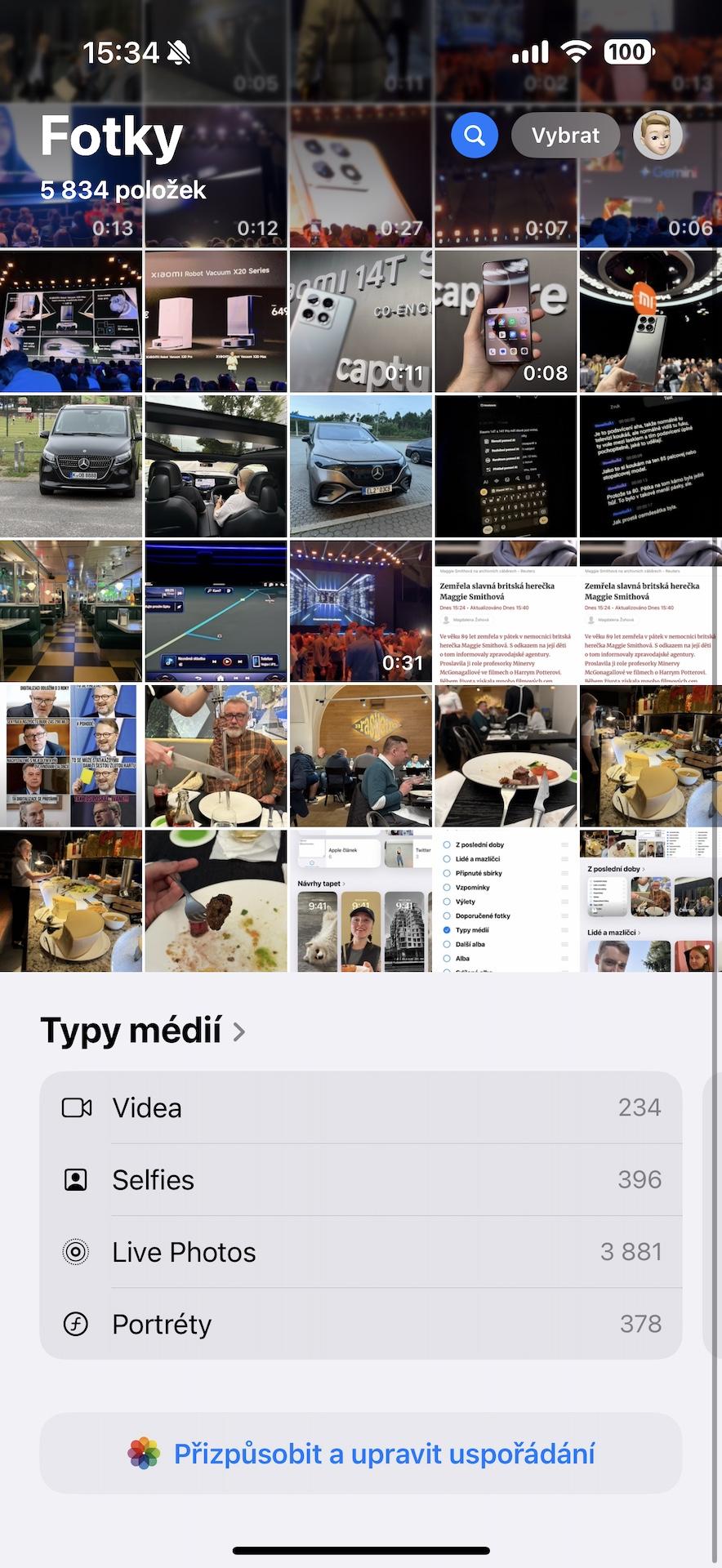Open the silver Mercedes EQS photo
This screenshot has height=1568, width=722.
point(360,465)
